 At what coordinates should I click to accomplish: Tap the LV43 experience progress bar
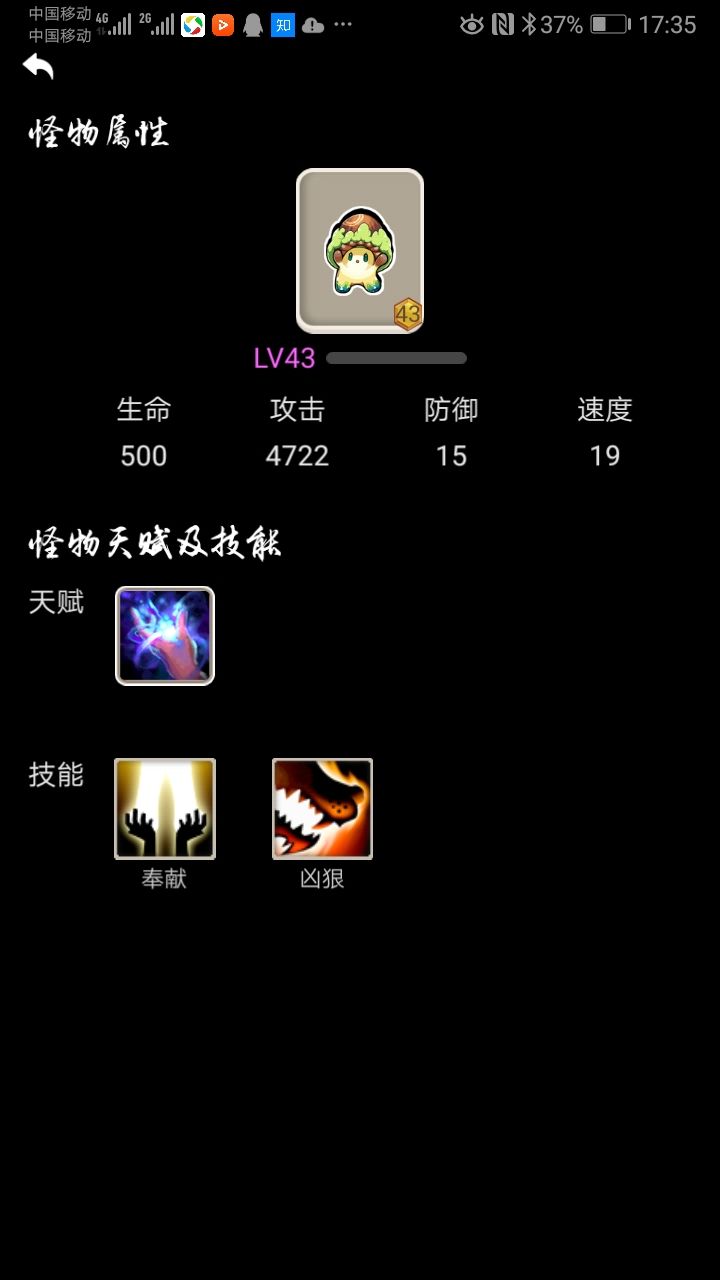[396, 358]
